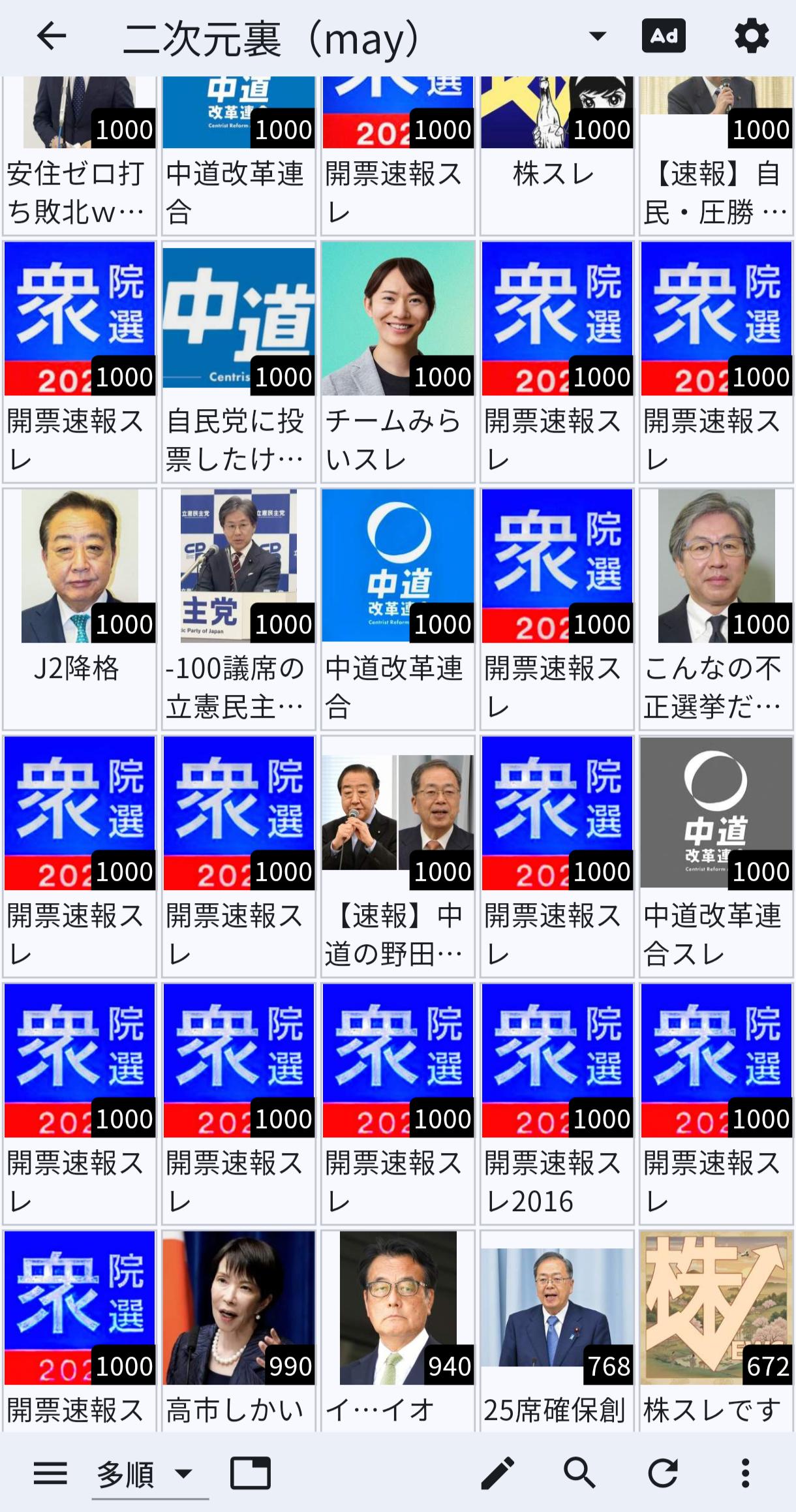Open the settings gear

(x=752, y=37)
